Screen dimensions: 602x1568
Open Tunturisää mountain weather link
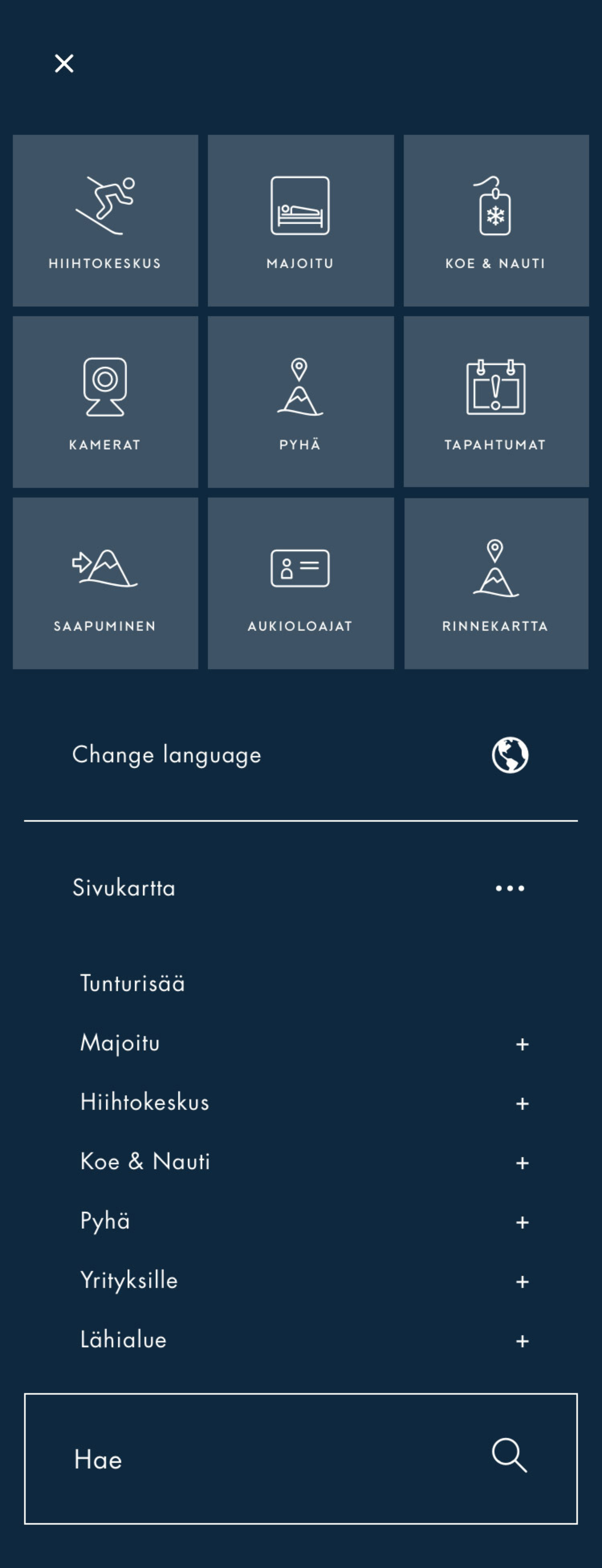pyautogui.click(x=133, y=984)
